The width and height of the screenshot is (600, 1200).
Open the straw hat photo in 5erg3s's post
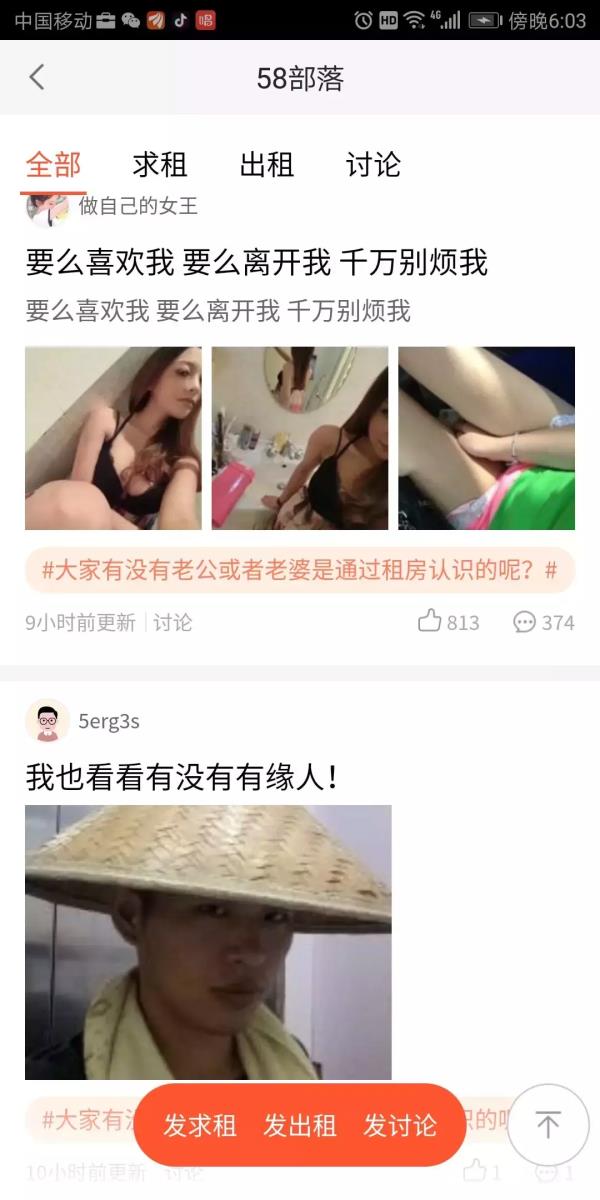tap(208, 942)
